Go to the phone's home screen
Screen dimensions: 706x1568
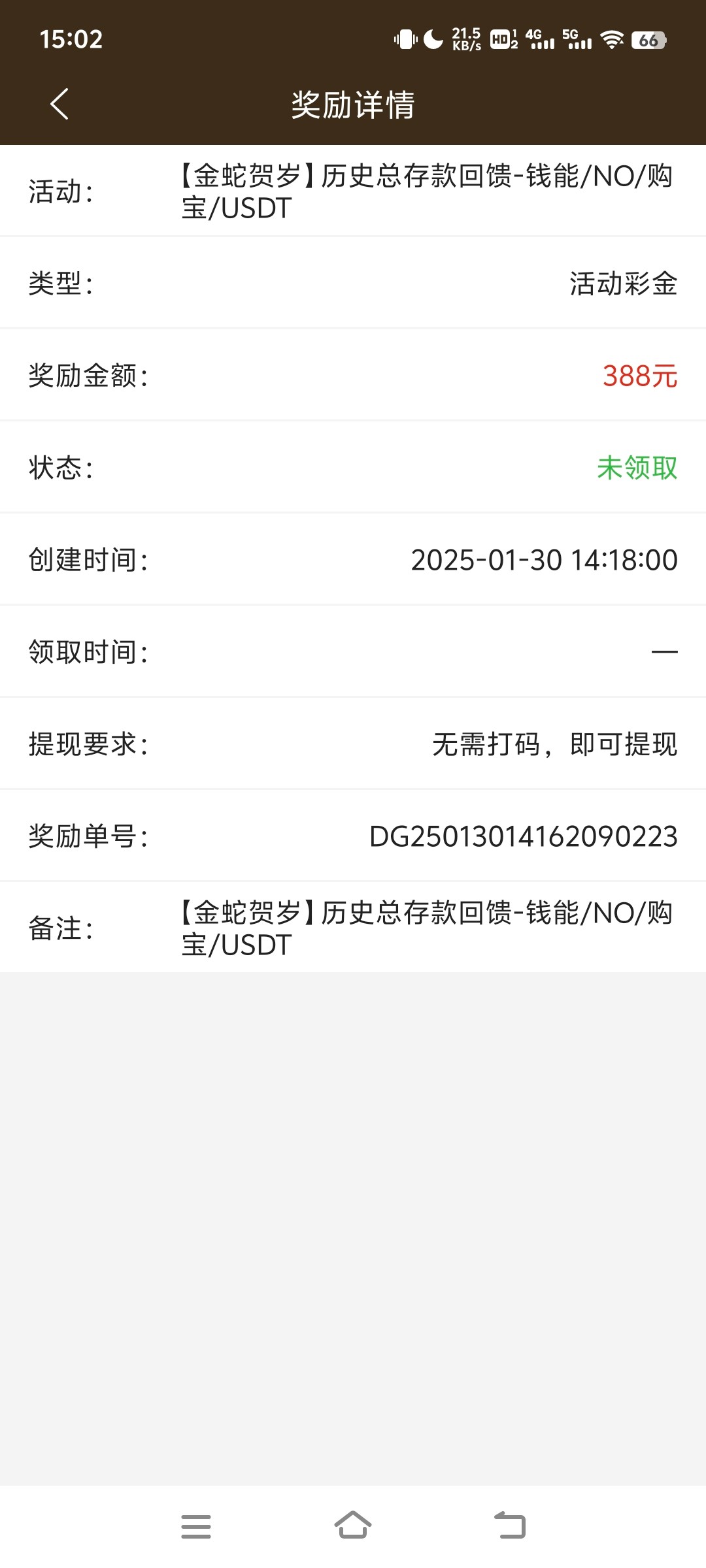coord(353,1525)
